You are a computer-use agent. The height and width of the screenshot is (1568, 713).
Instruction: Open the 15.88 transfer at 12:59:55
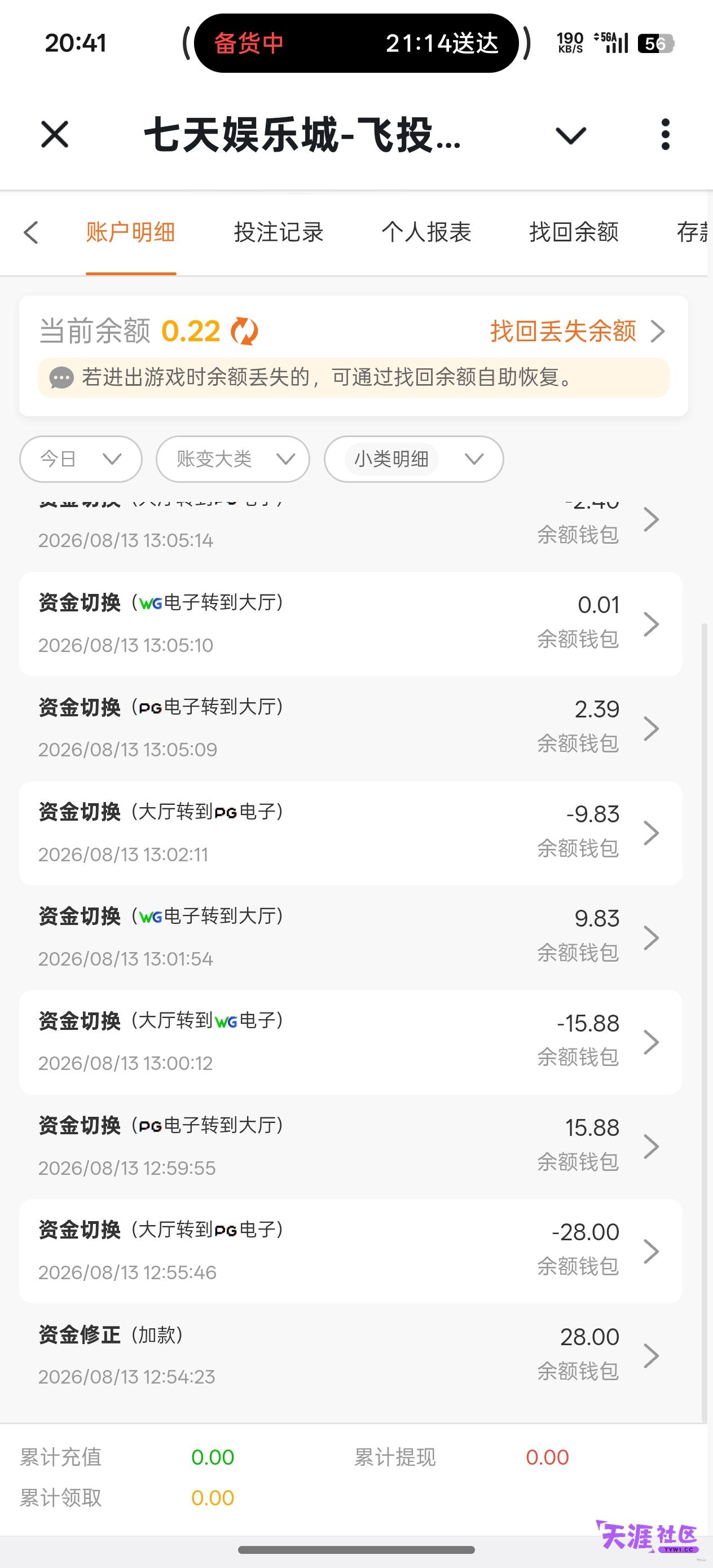[x=351, y=1147]
